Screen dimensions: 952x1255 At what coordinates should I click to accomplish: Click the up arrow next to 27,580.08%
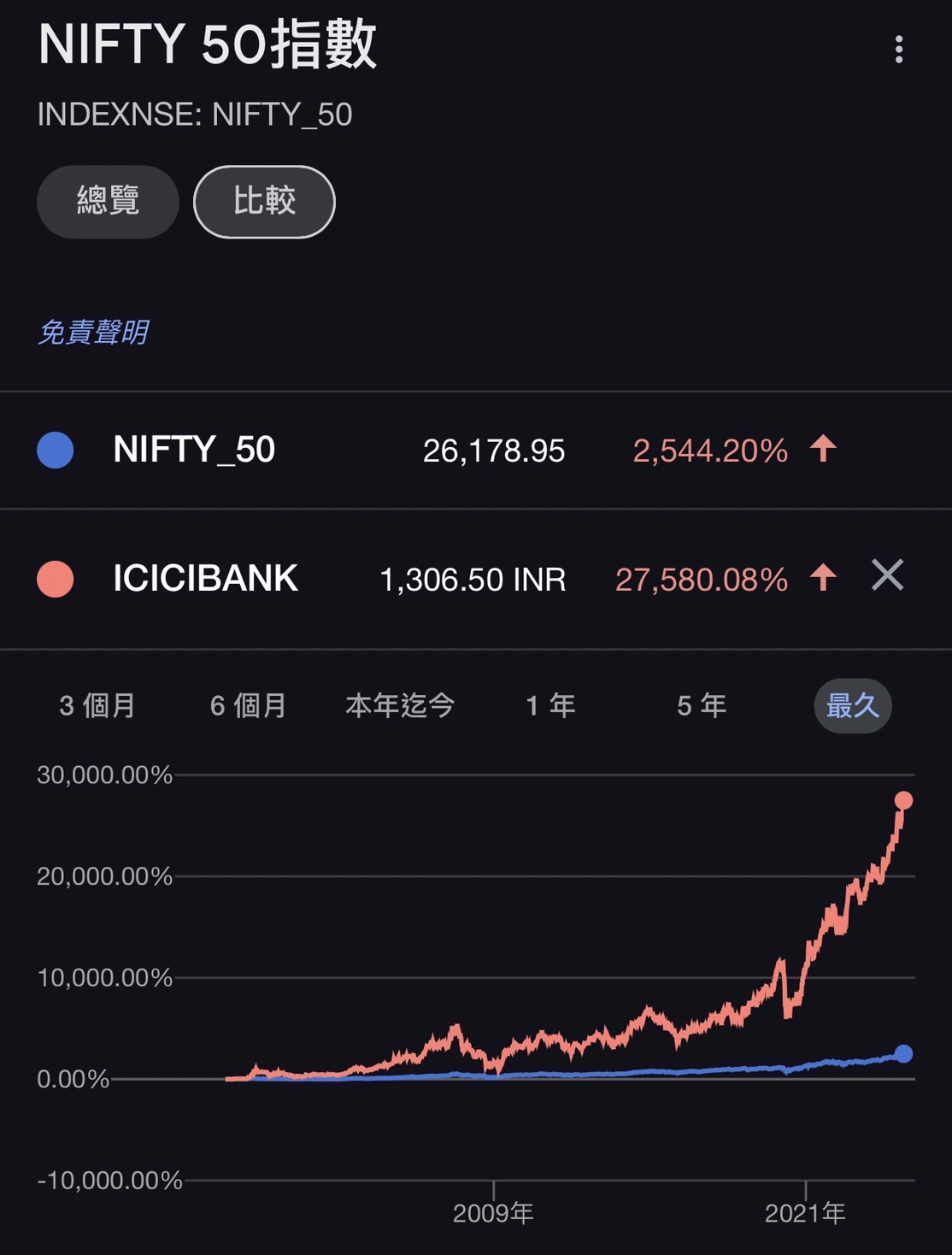pyautogui.click(x=823, y=579)
